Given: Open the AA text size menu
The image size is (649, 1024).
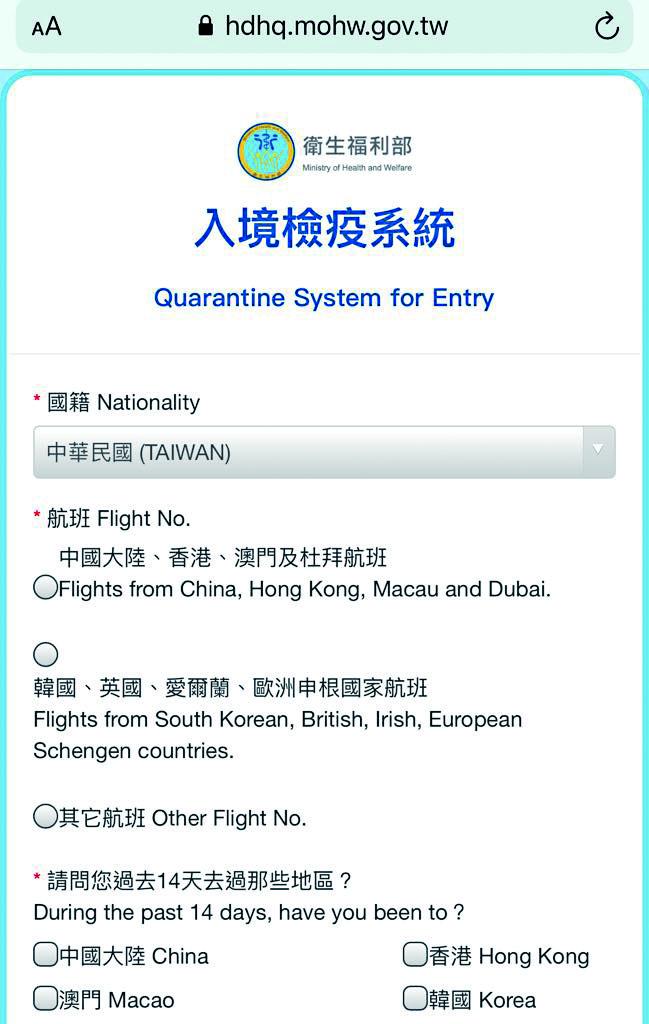Looking at the screenshot, I should pyautogui.click(x=46, y=27).
